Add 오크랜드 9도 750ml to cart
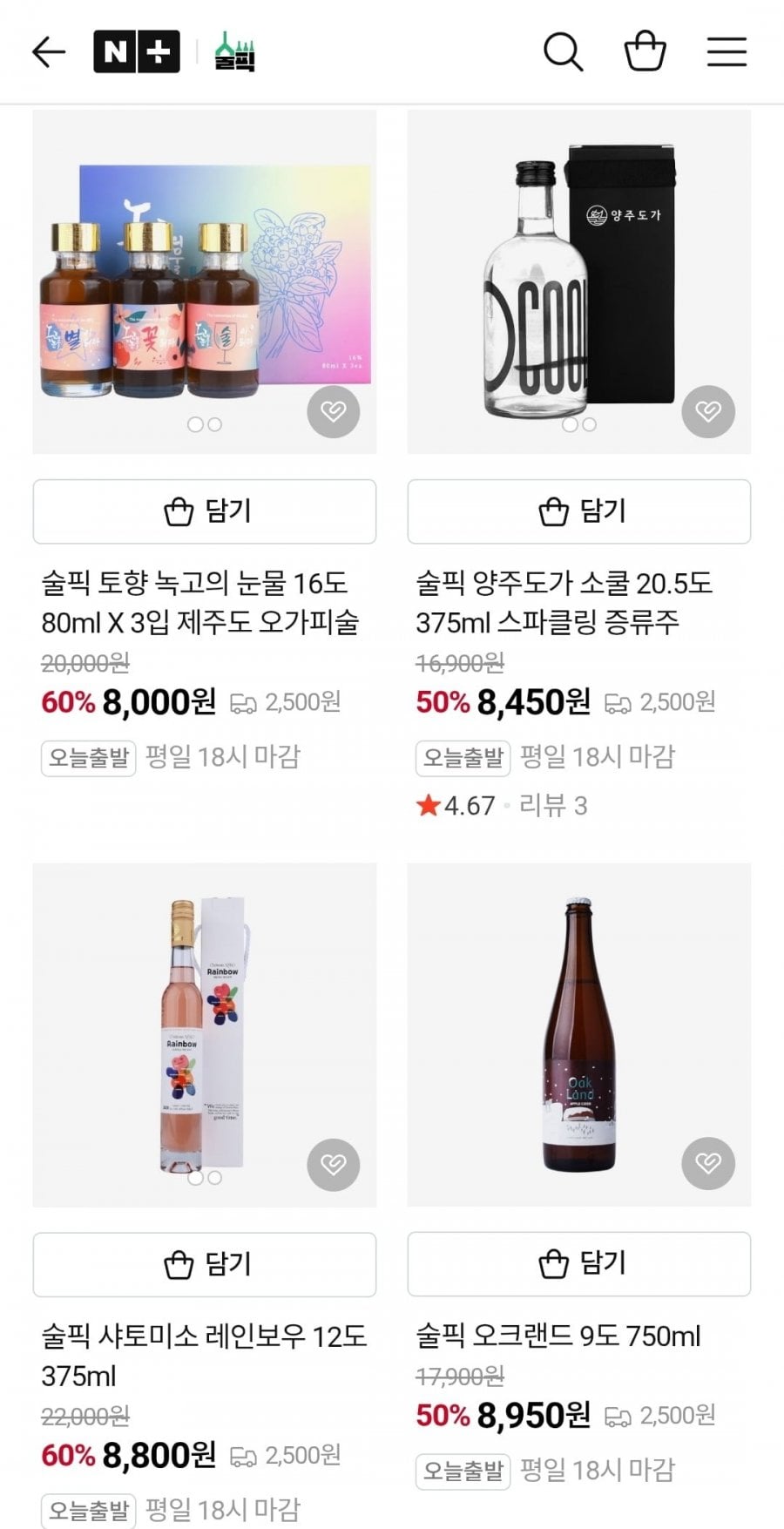 pyautogui.click(x=579, y=1263)
